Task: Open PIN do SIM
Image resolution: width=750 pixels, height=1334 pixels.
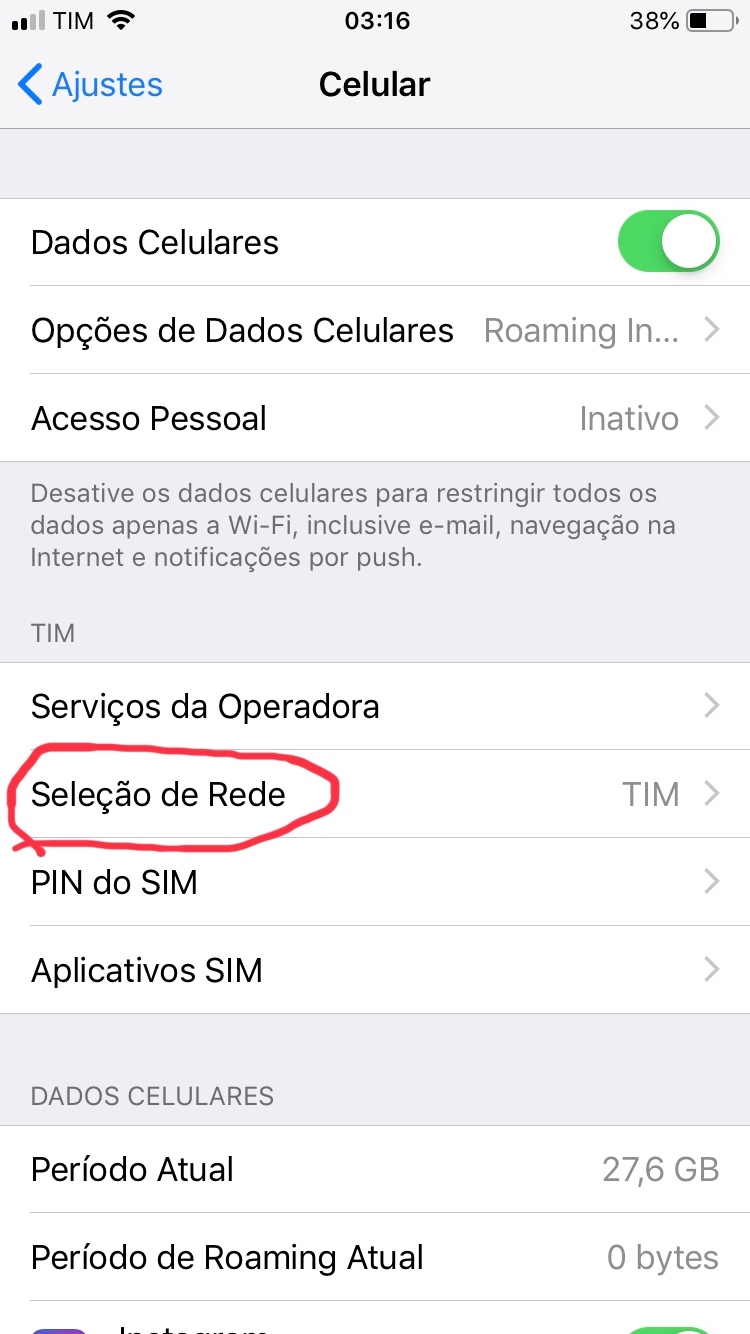Action: point(375,882)
